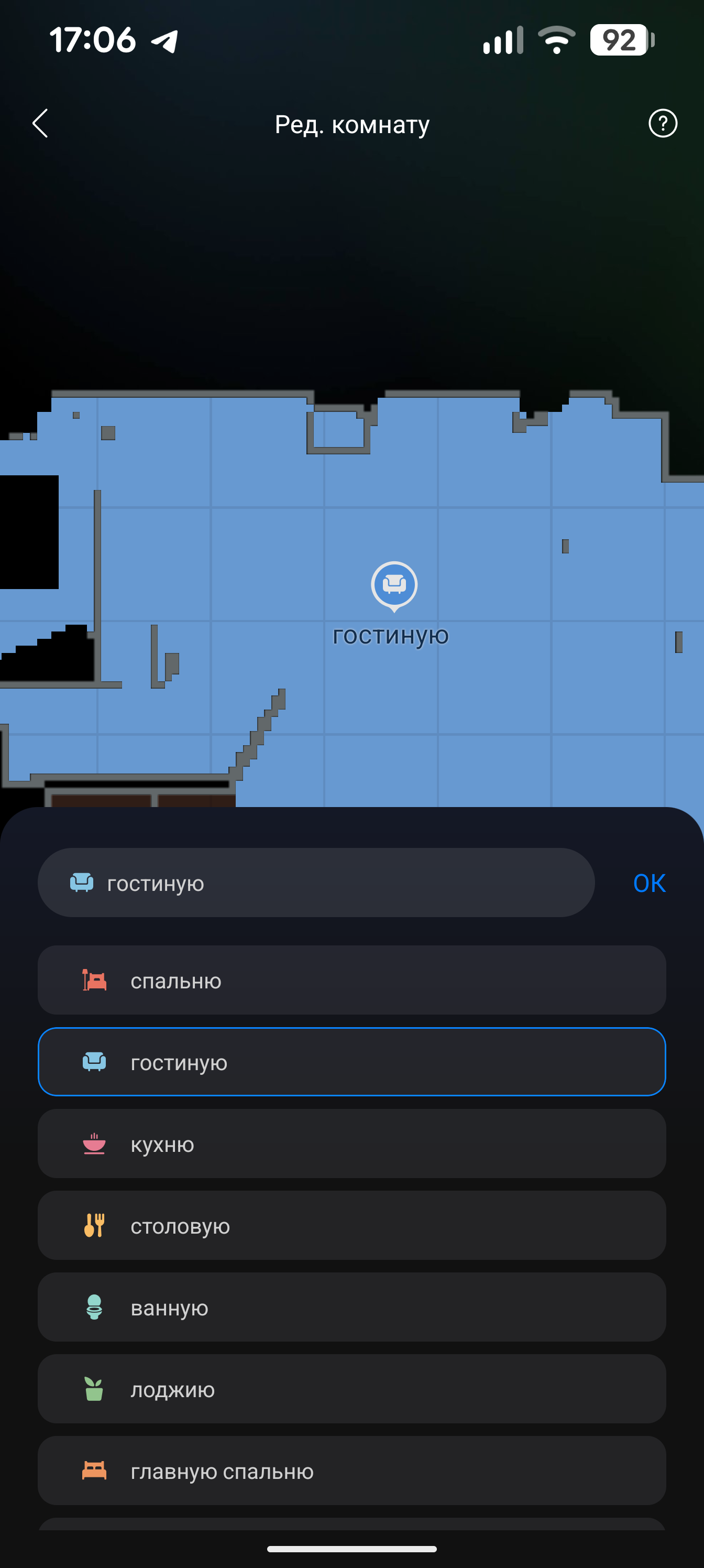The width and height of the screenshot is (704, 1568).
Task: Select главную спальню option
Action: click(351, 1471)
